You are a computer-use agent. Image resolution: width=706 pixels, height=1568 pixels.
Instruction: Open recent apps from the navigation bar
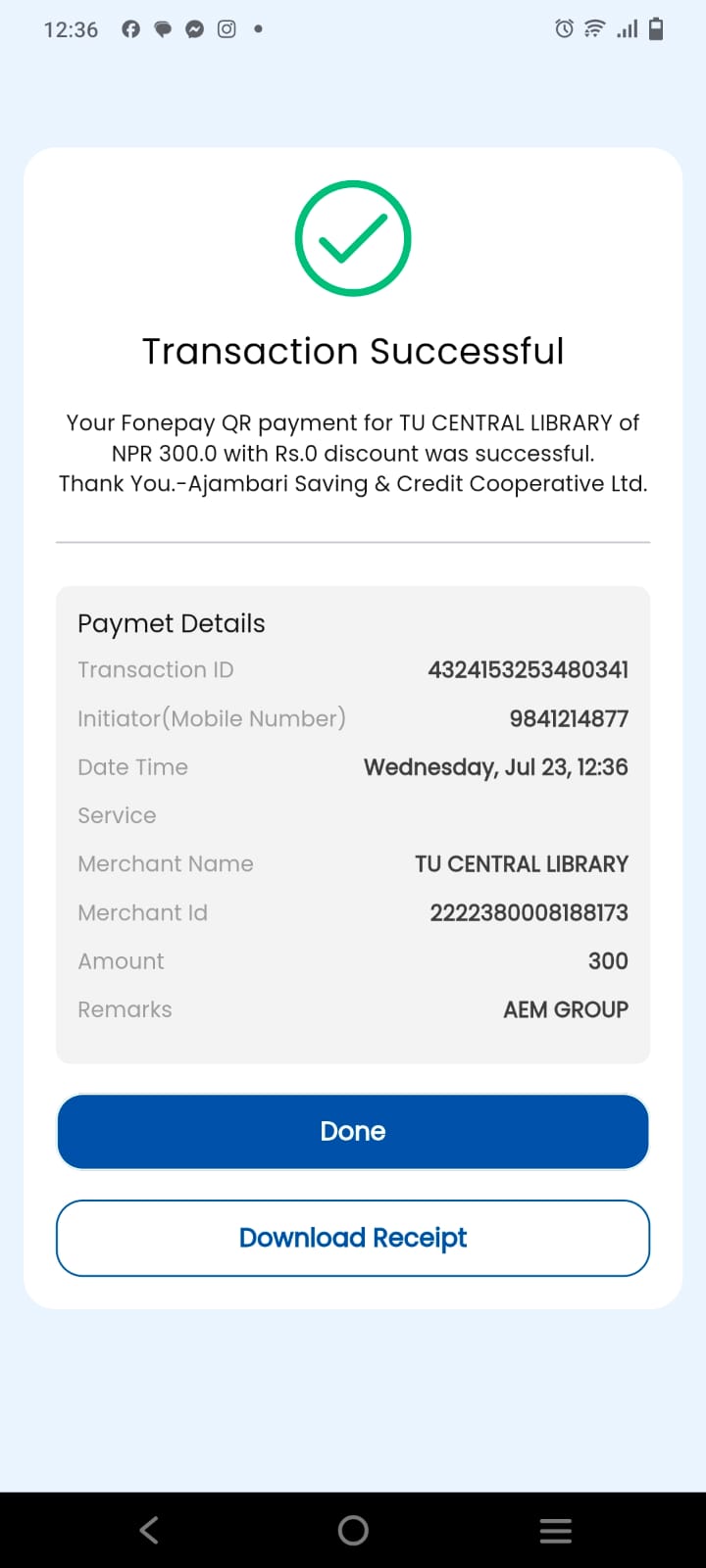click(555, 1530)
